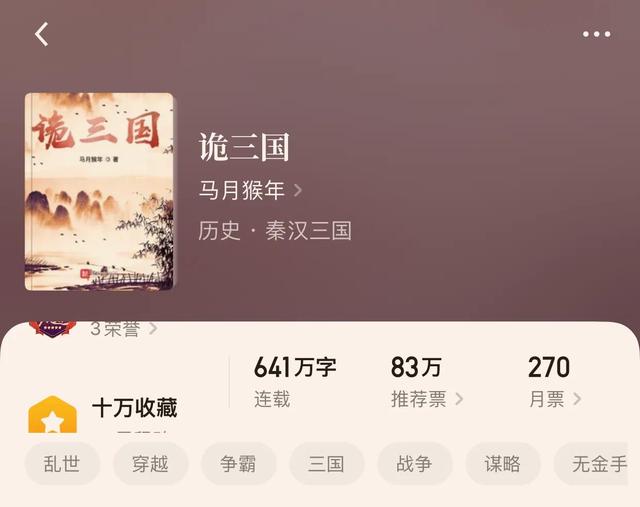Select the 谋略 tag chip
Image resolution: width=640 pixels, height=507 pixels.
(502, 464)
